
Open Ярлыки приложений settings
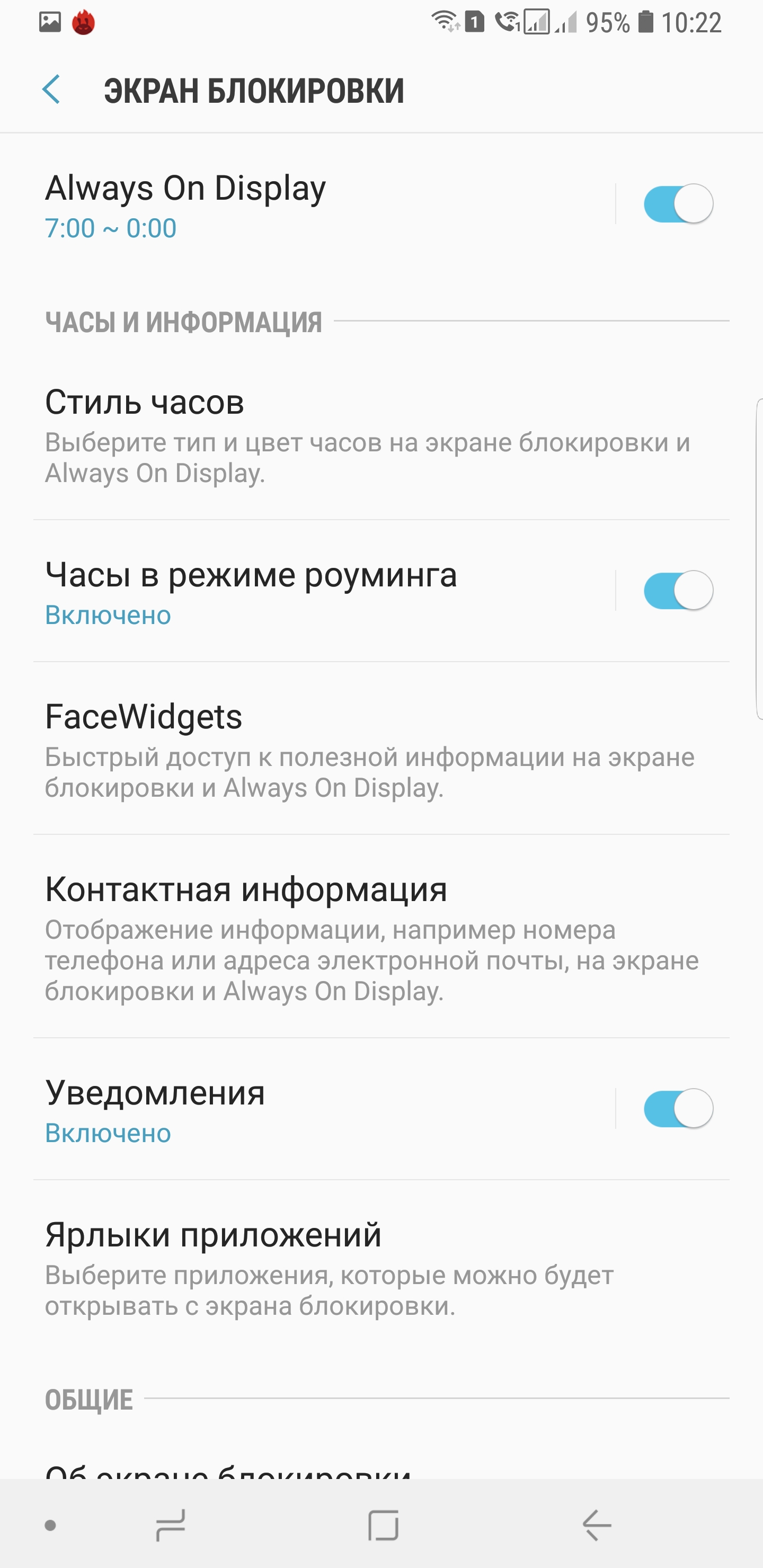pos(366,1267)
